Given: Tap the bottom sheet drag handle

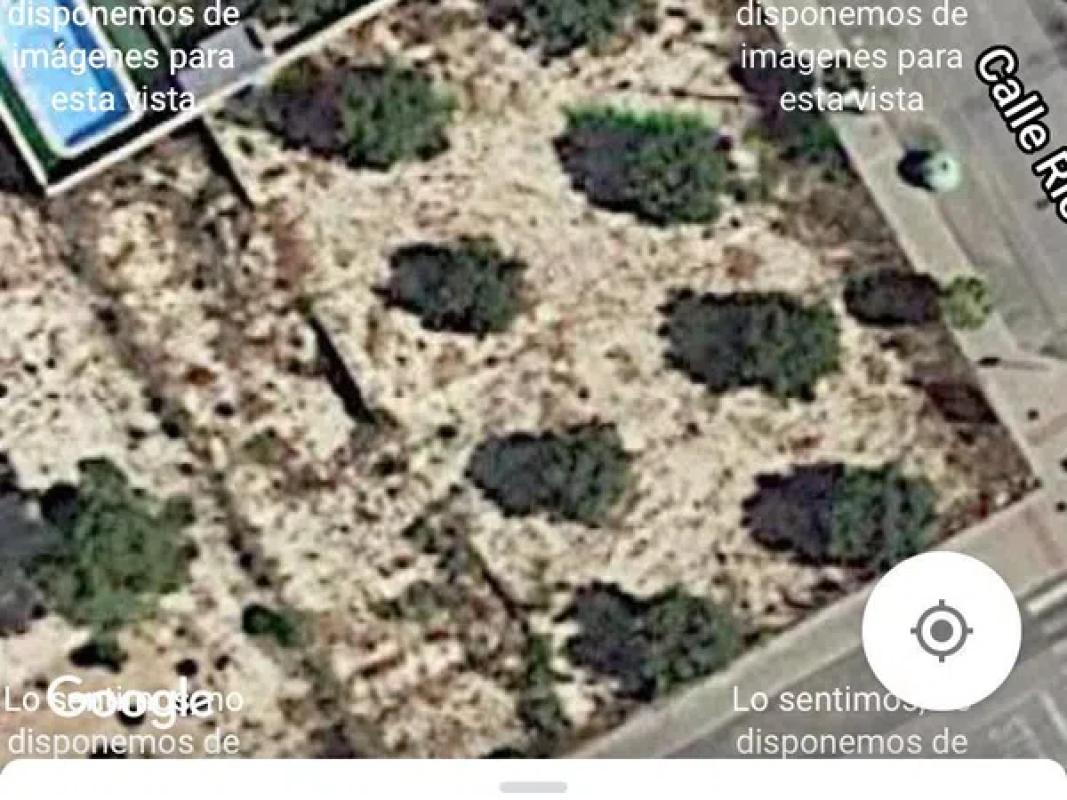Looking at the screenshot, I should [x=533, y=787].
